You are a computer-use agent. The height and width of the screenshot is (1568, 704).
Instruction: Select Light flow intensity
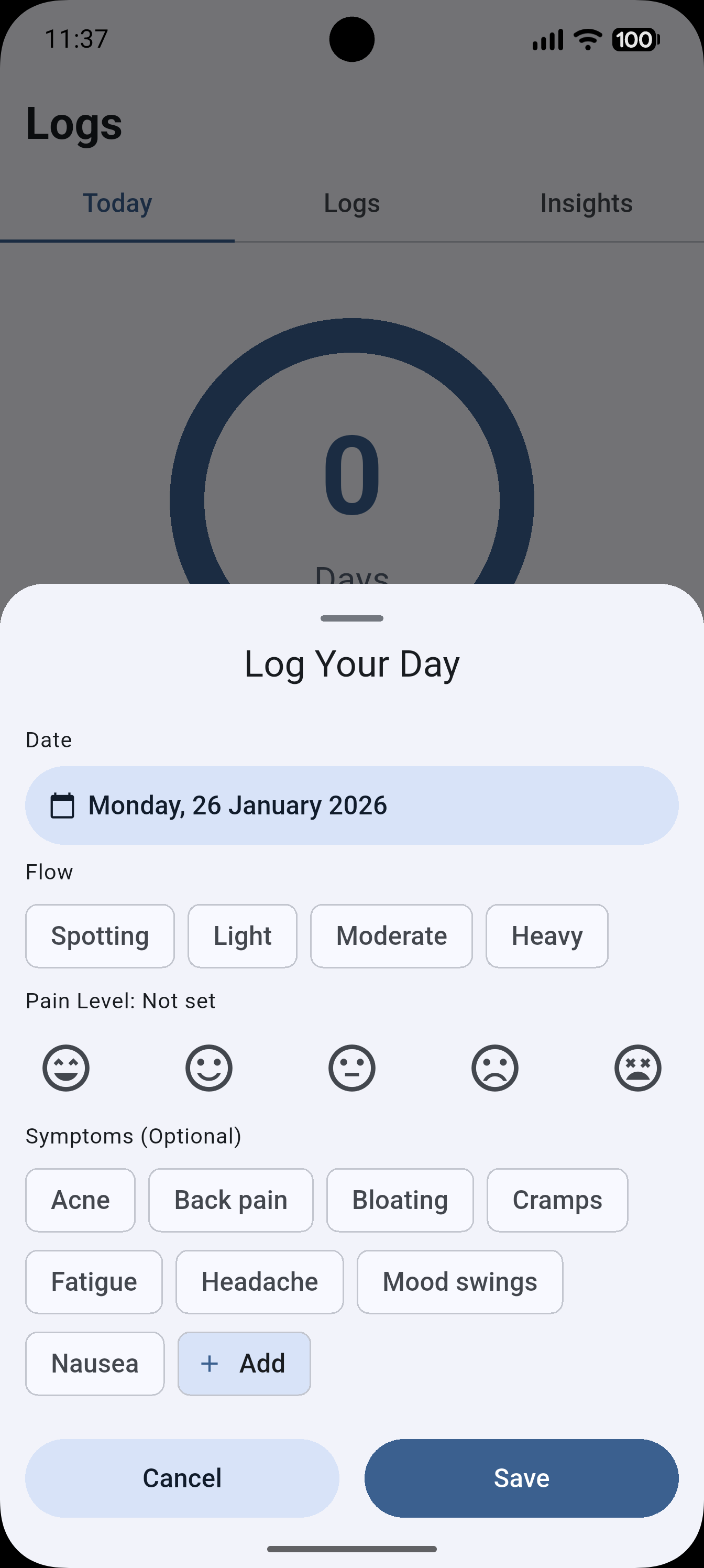(x=242, y=935)
